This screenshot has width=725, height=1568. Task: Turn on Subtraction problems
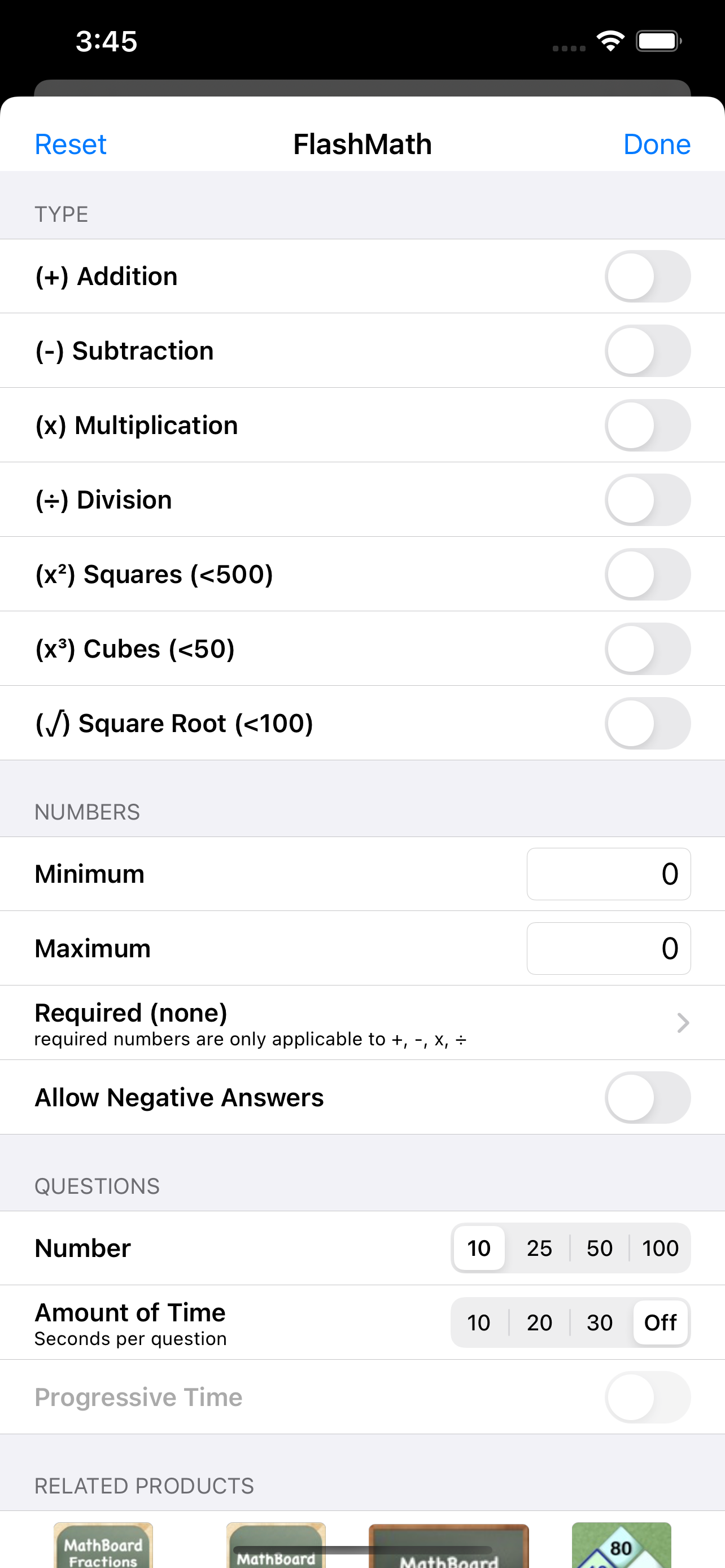pos(647,350)
